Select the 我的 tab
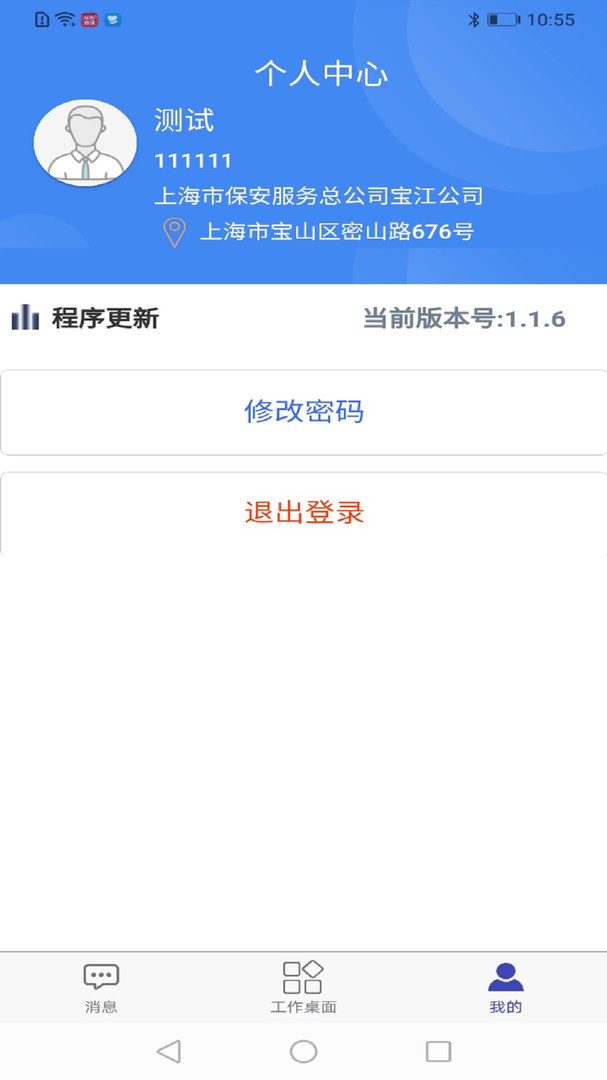The width and height of the screenshot is (607, 1080). coord(505,988)
